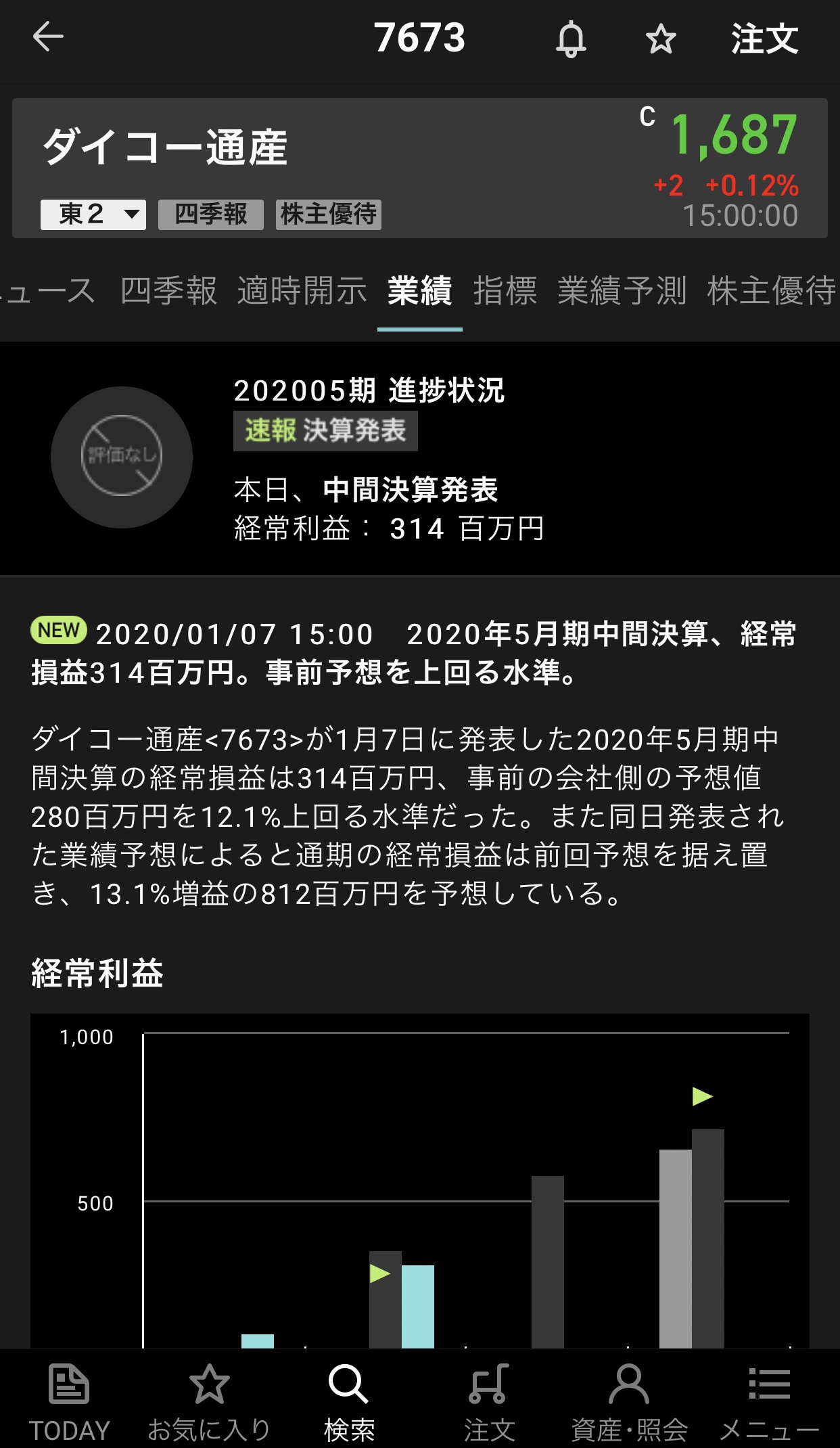Go back using the top-left arrow
The image size is (840, 1448).
(48, 37)
